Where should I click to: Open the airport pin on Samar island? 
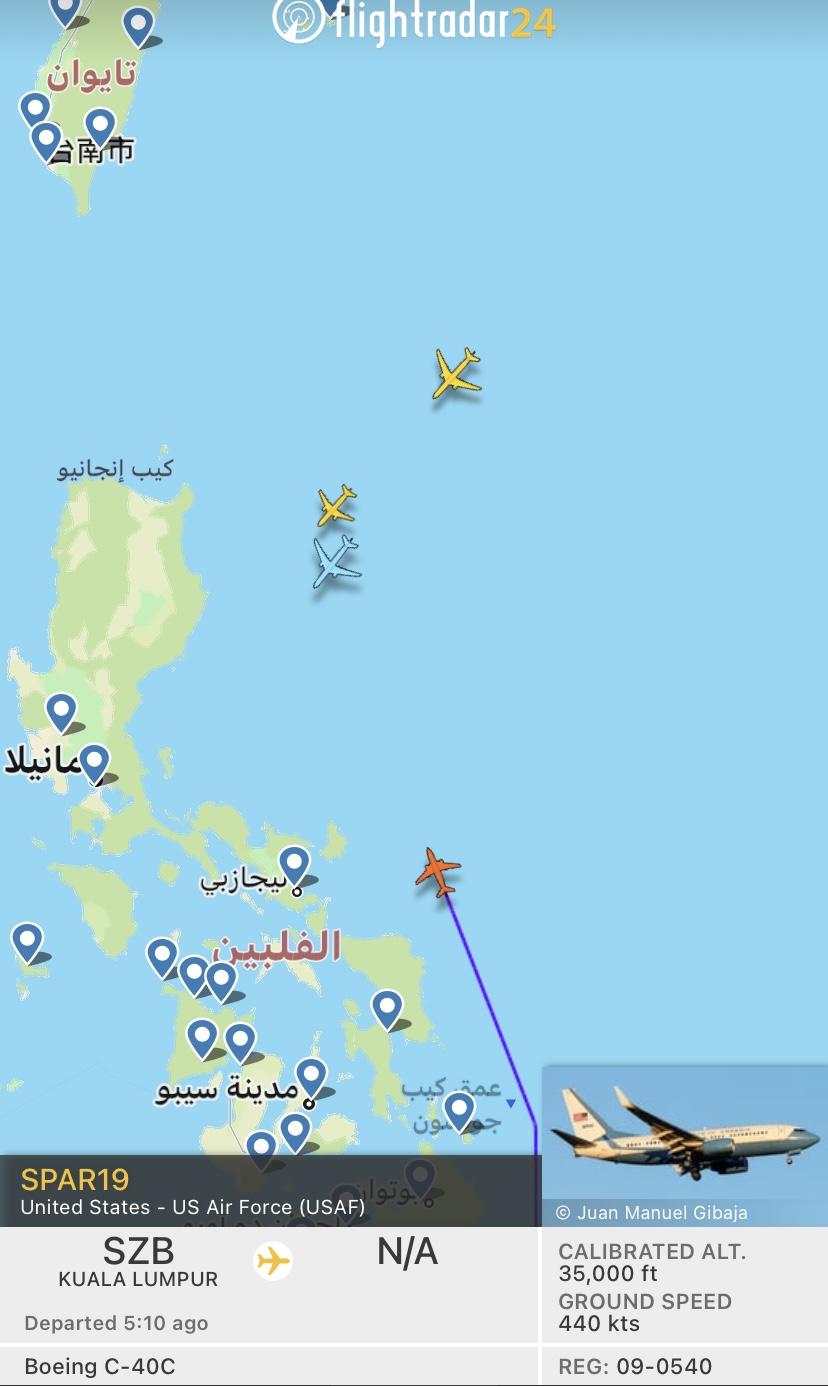click(387, 1007)
